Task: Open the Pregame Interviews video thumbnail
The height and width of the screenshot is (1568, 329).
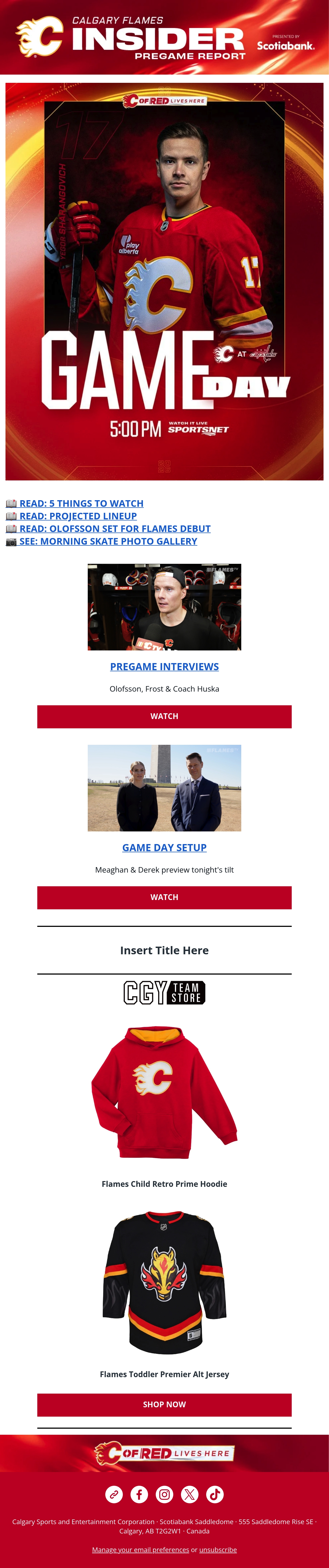Action: [164, 607]
